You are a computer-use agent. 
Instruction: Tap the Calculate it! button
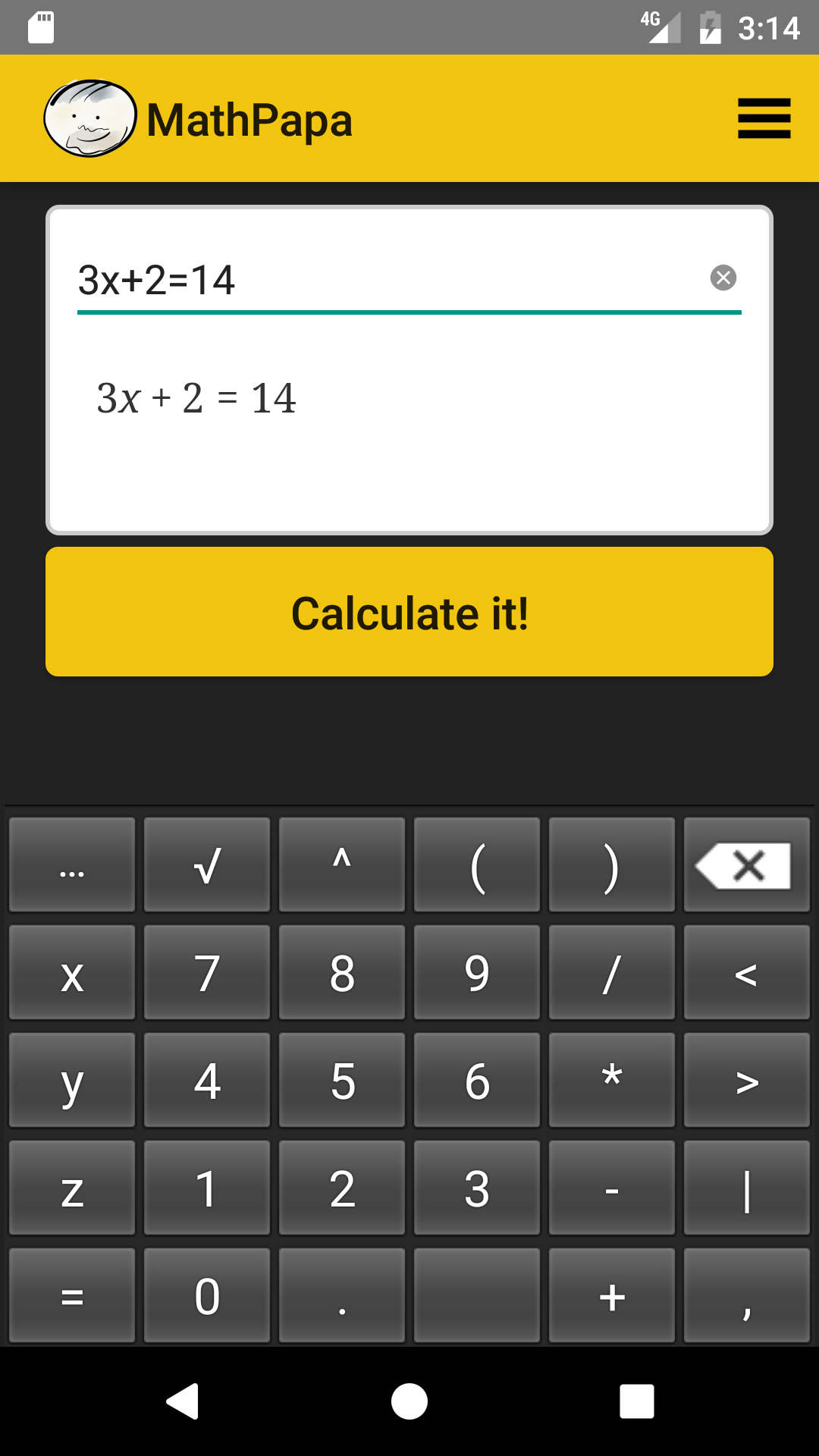[409, 612]
